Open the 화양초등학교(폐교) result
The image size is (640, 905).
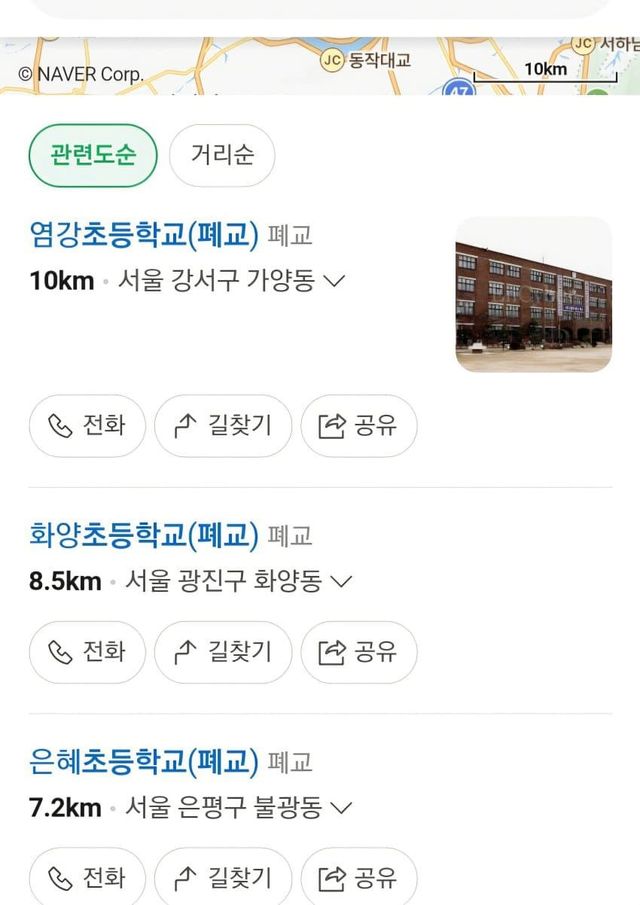[144, 536]
